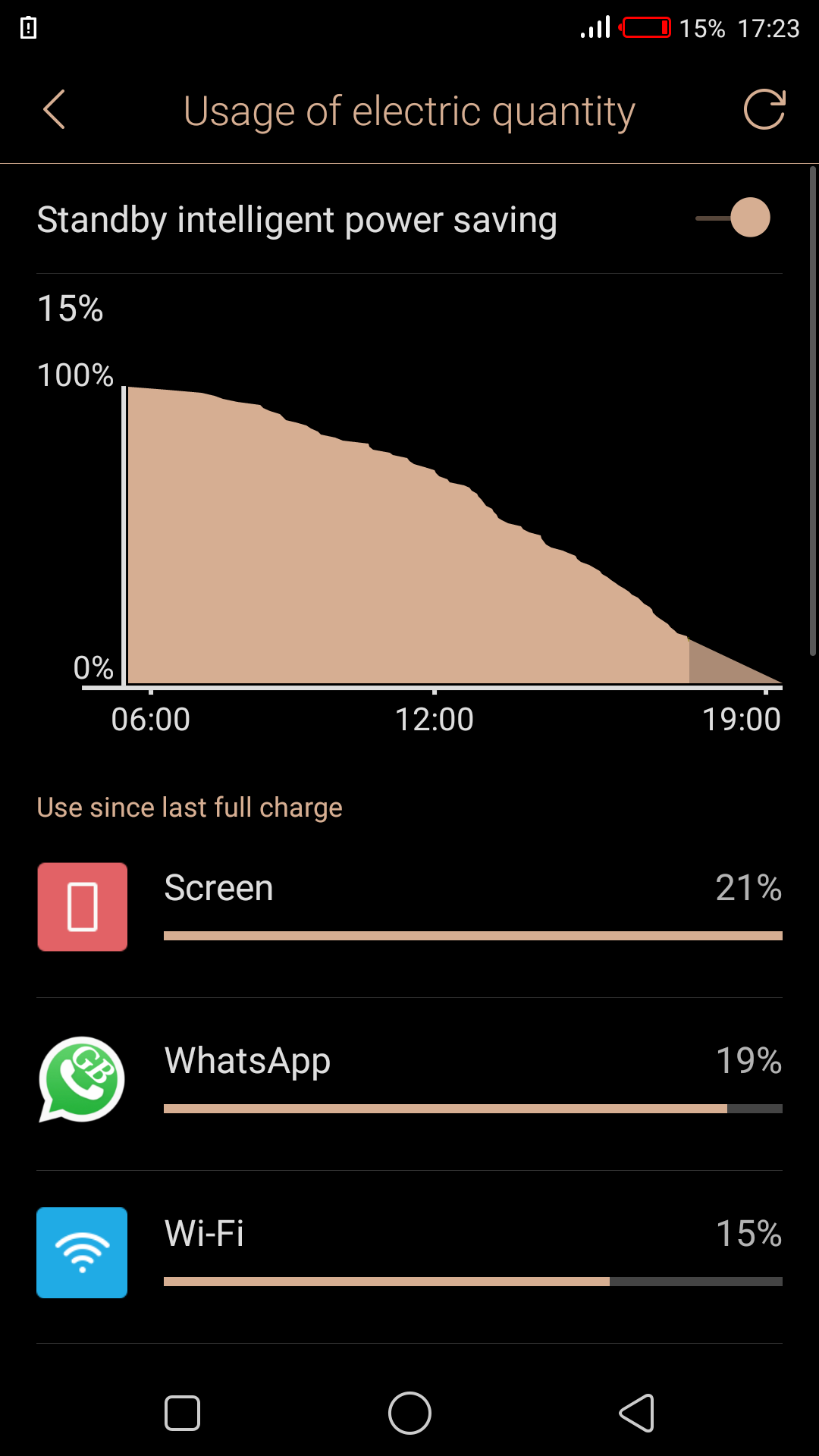Tap the system home button
Viewport: 819px width, 1456px height.
pos(409,1414)
